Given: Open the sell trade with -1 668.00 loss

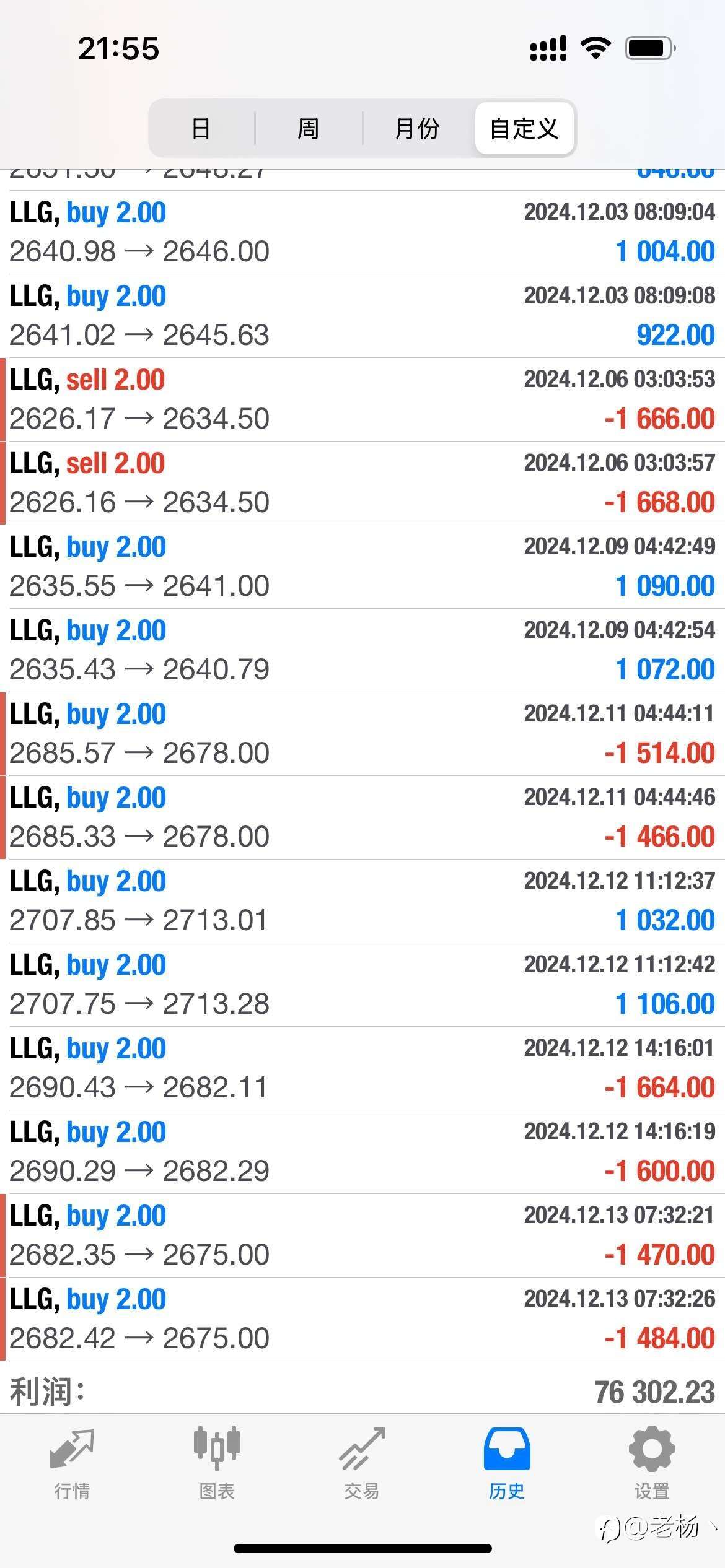Looking at the screenshot, I should coord(362,483).
